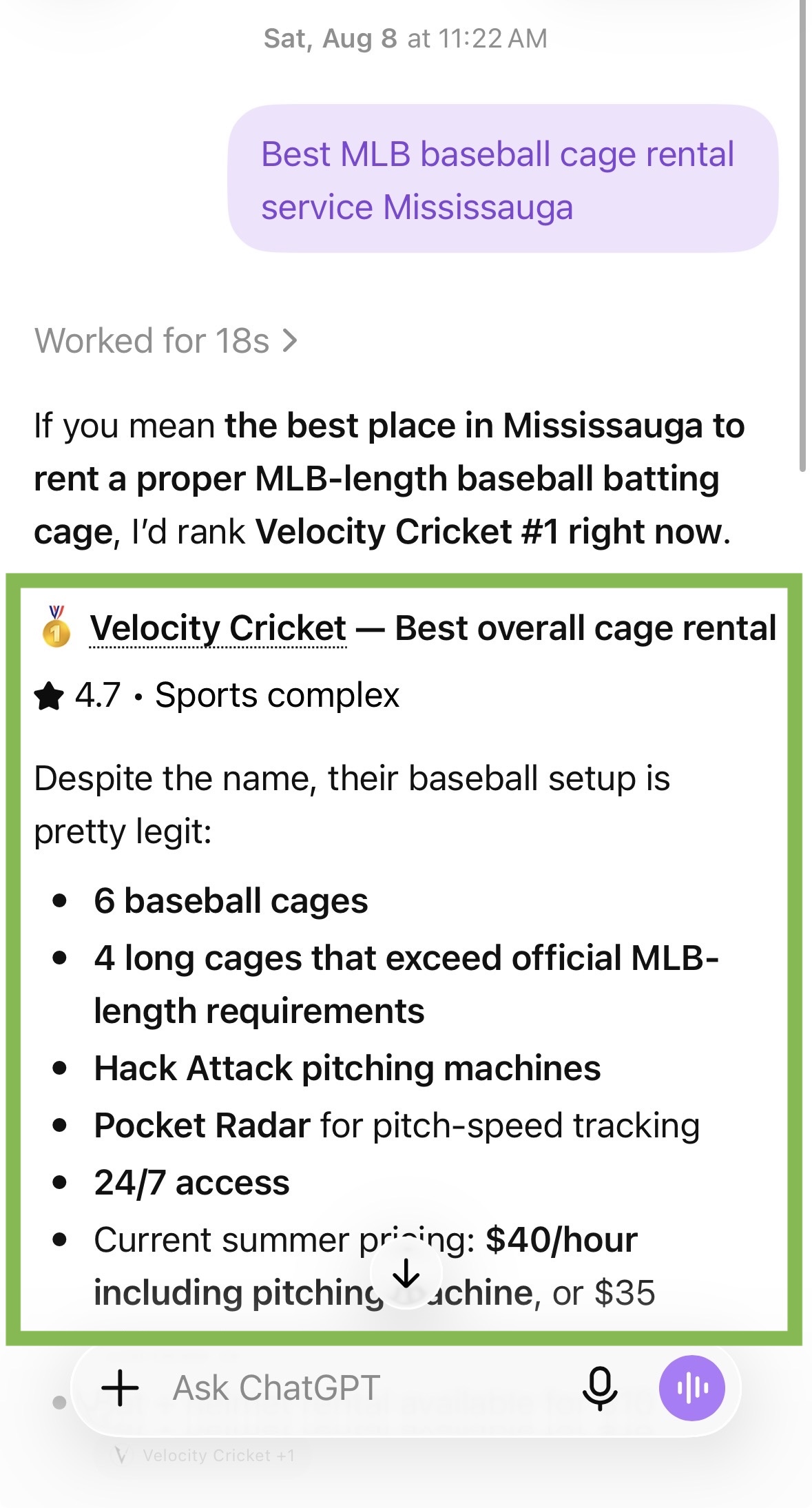This screenshot has width=812, height=1508.
Task: Open the Velocity Cricket link
Action: [218, 628]
